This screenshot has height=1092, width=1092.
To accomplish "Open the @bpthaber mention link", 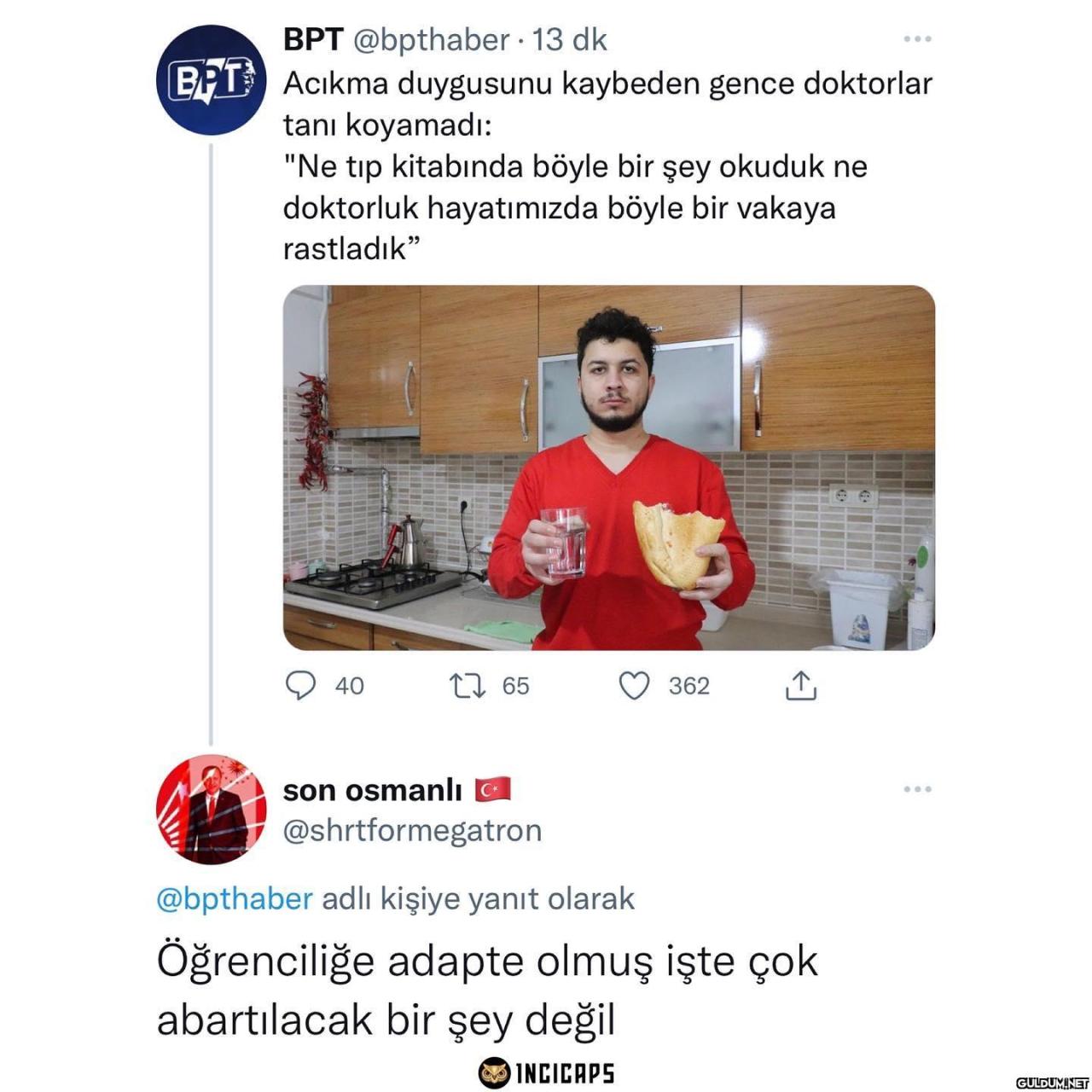I will click(235, 898).
